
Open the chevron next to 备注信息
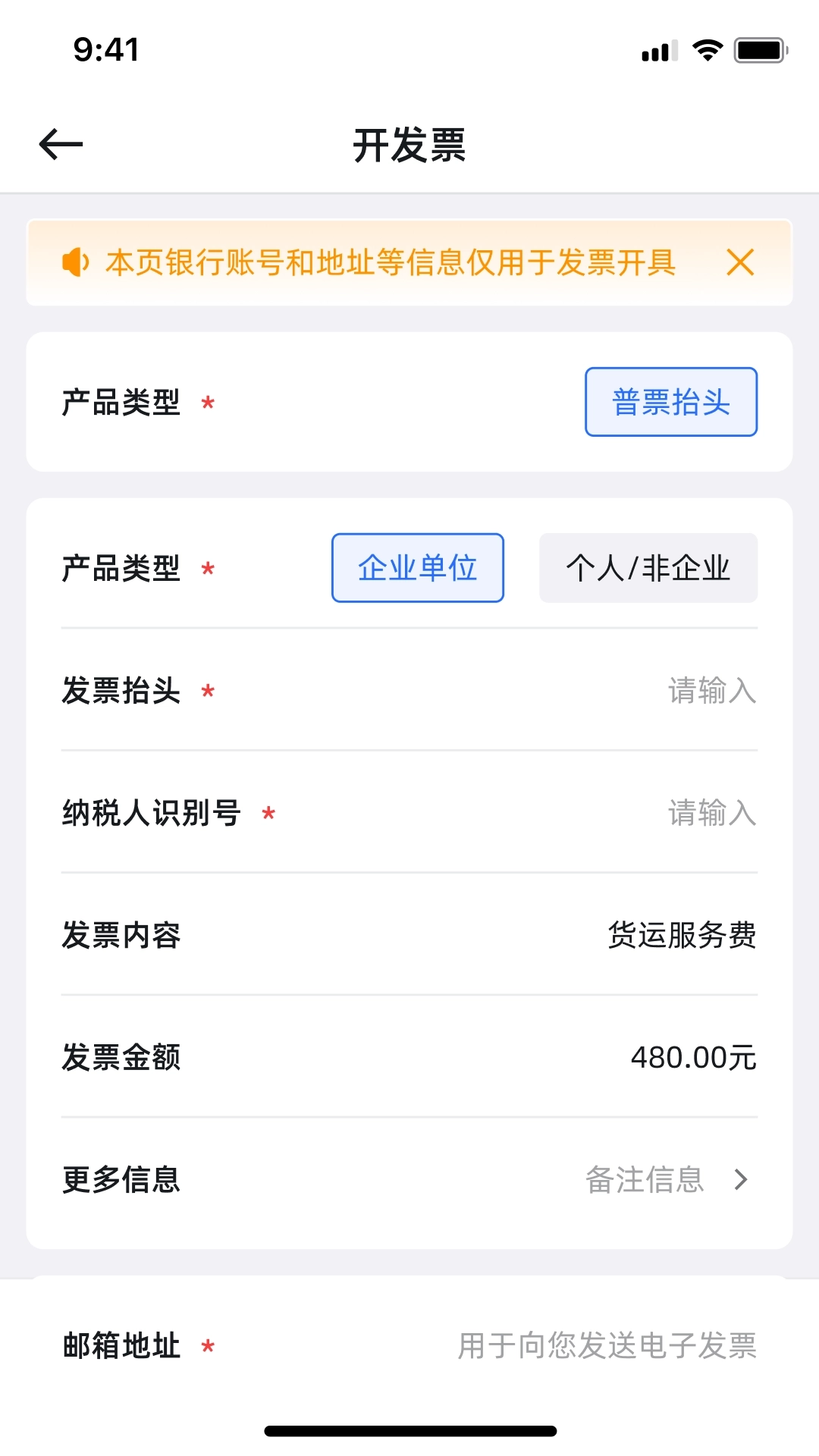[739, 1179]
